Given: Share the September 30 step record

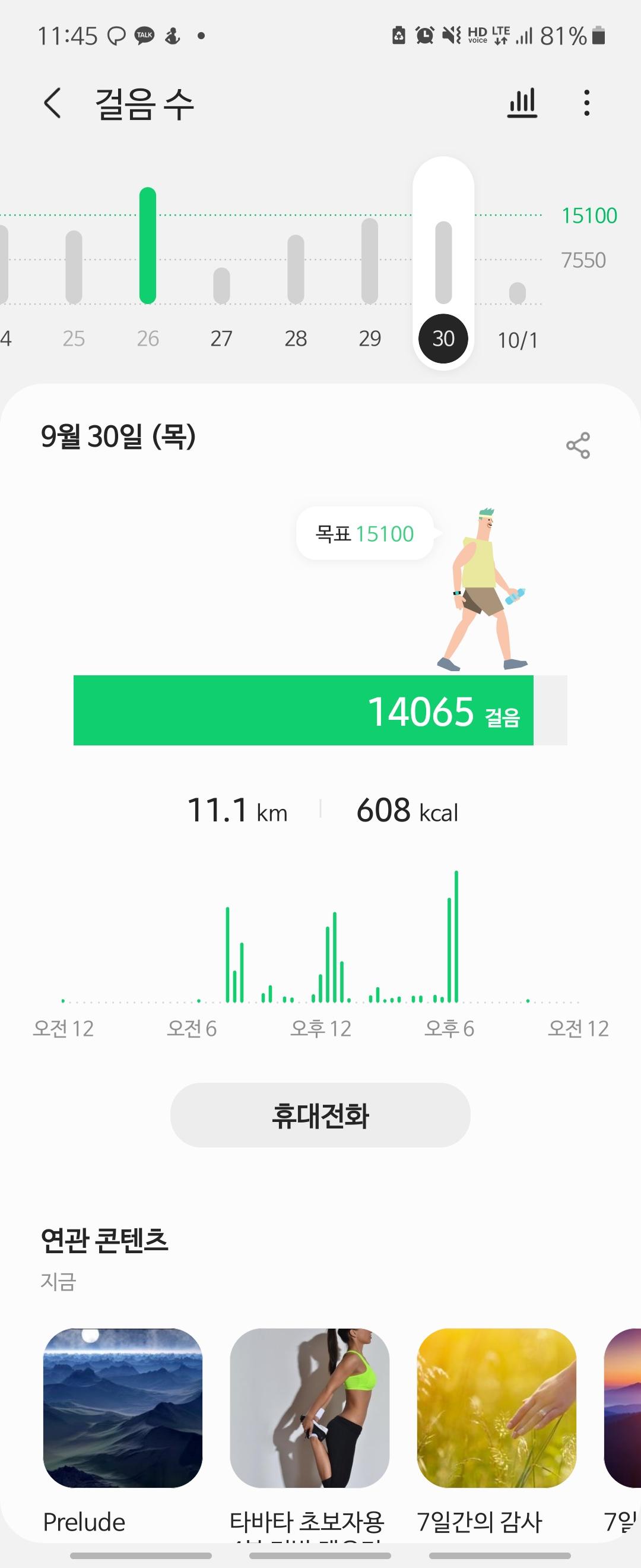Looking at the screenshot, I should point(577,445).
